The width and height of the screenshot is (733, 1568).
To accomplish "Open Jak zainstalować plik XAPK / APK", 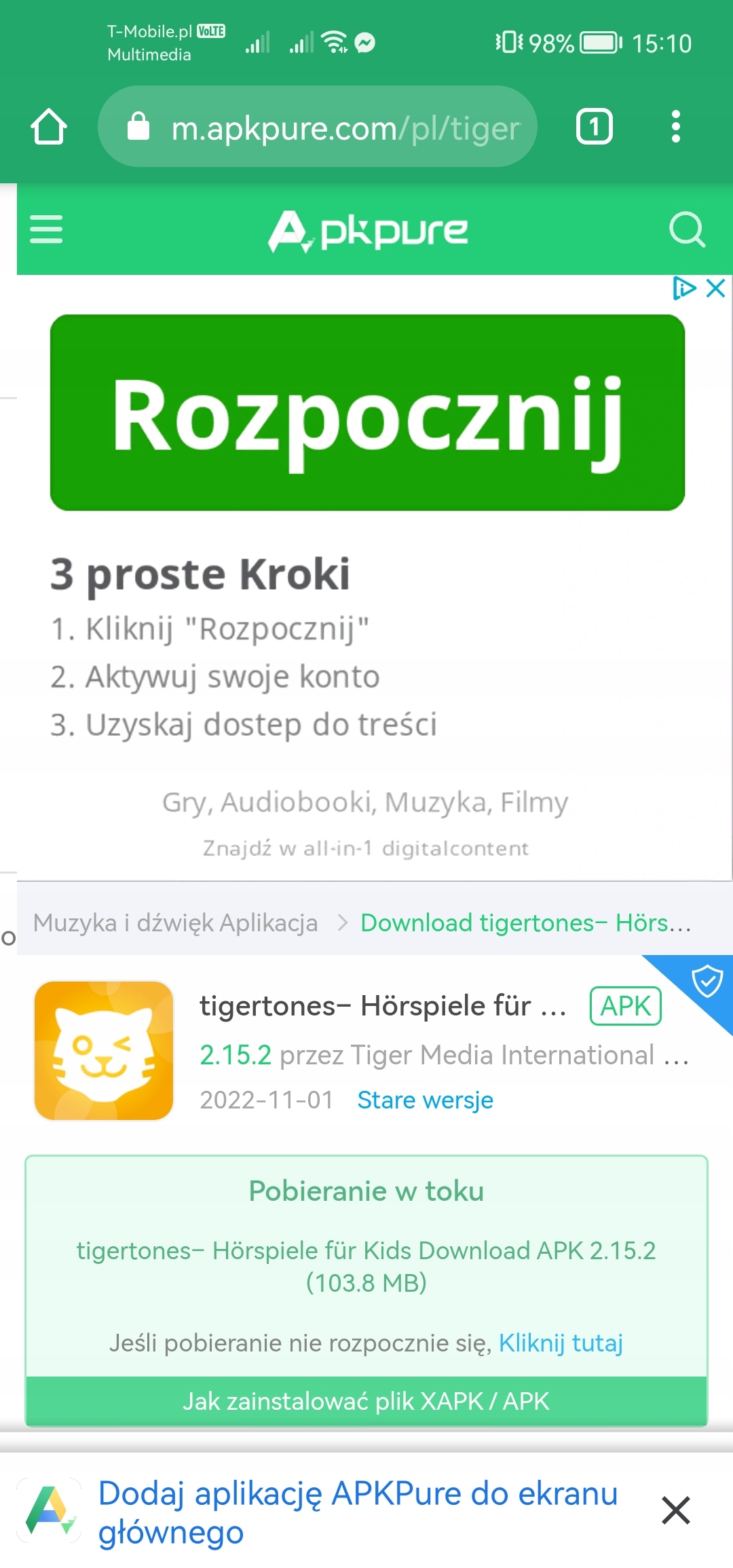I will click(366, 1401).
